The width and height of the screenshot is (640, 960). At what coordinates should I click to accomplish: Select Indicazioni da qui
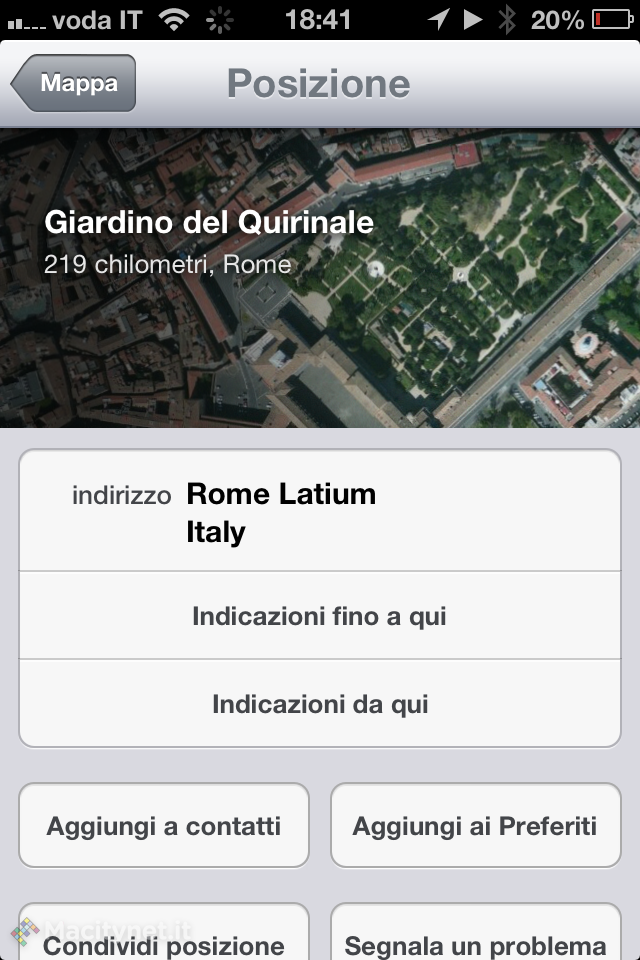tap(320, 704)
